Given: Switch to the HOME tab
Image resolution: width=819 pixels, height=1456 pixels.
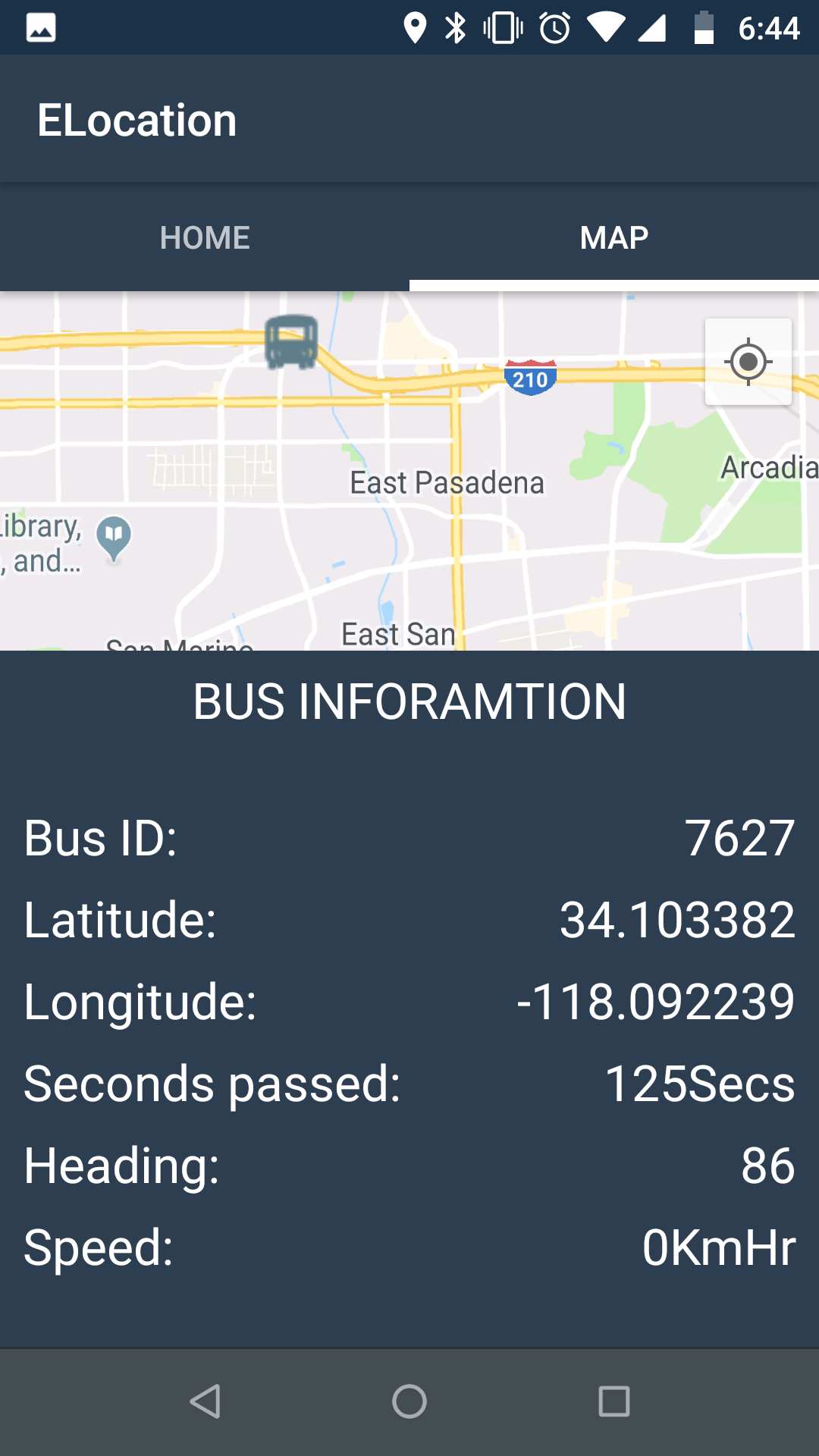Looking at the screenshot, I should point(205,238).
